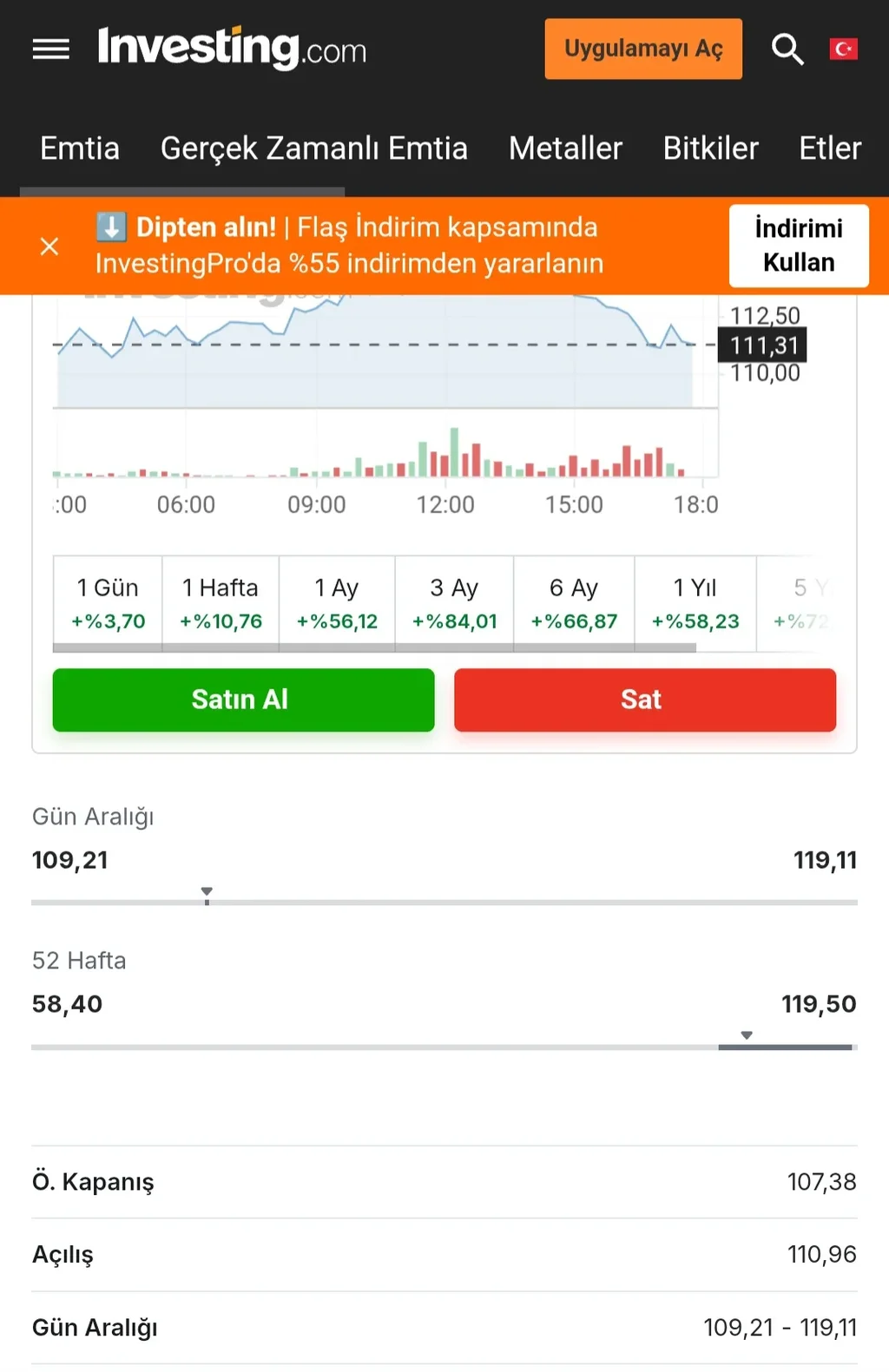Open Gerçek Zamanlı Emtia tab
This screenshot has width=889, height=1372.
pos(314,148)
